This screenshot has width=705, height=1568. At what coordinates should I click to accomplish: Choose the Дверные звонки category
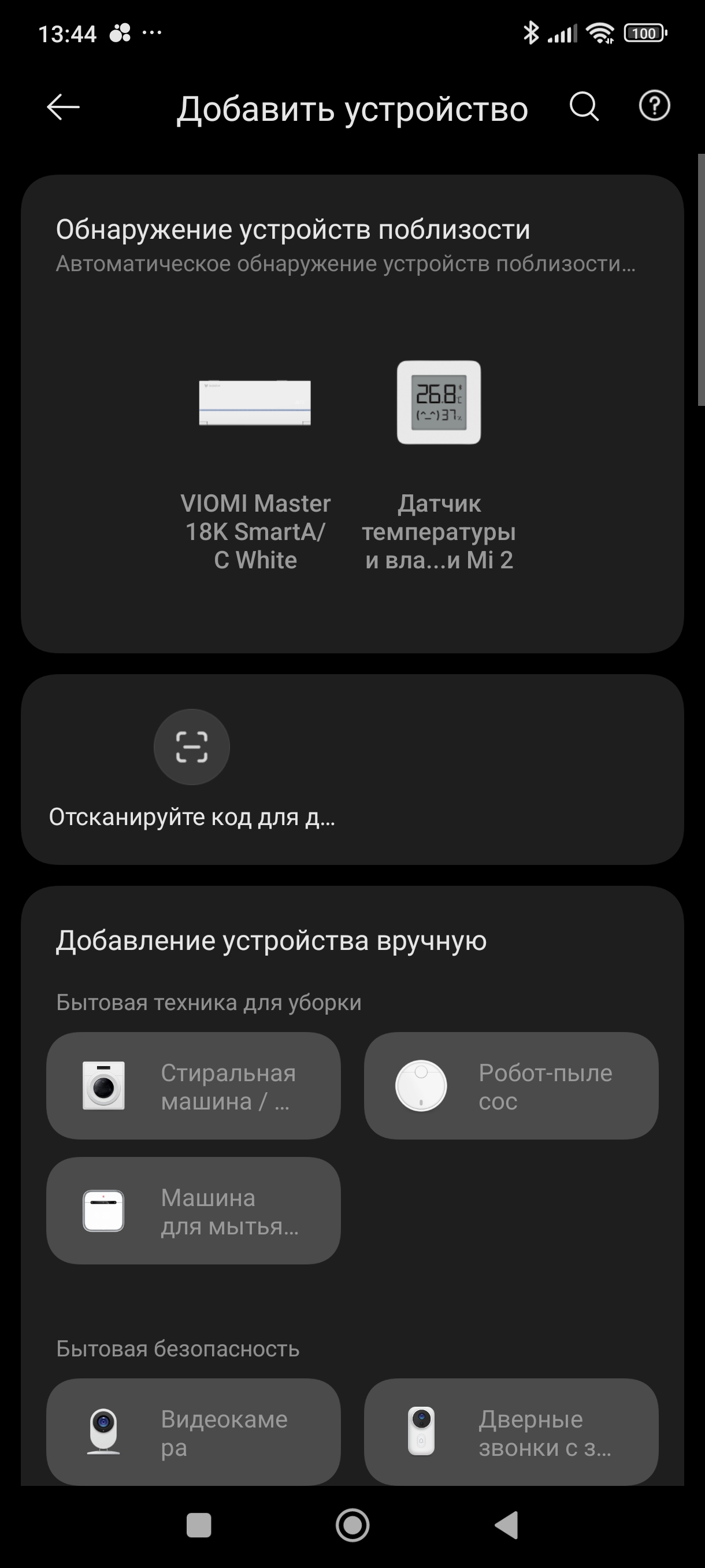tap(511, 1432)
